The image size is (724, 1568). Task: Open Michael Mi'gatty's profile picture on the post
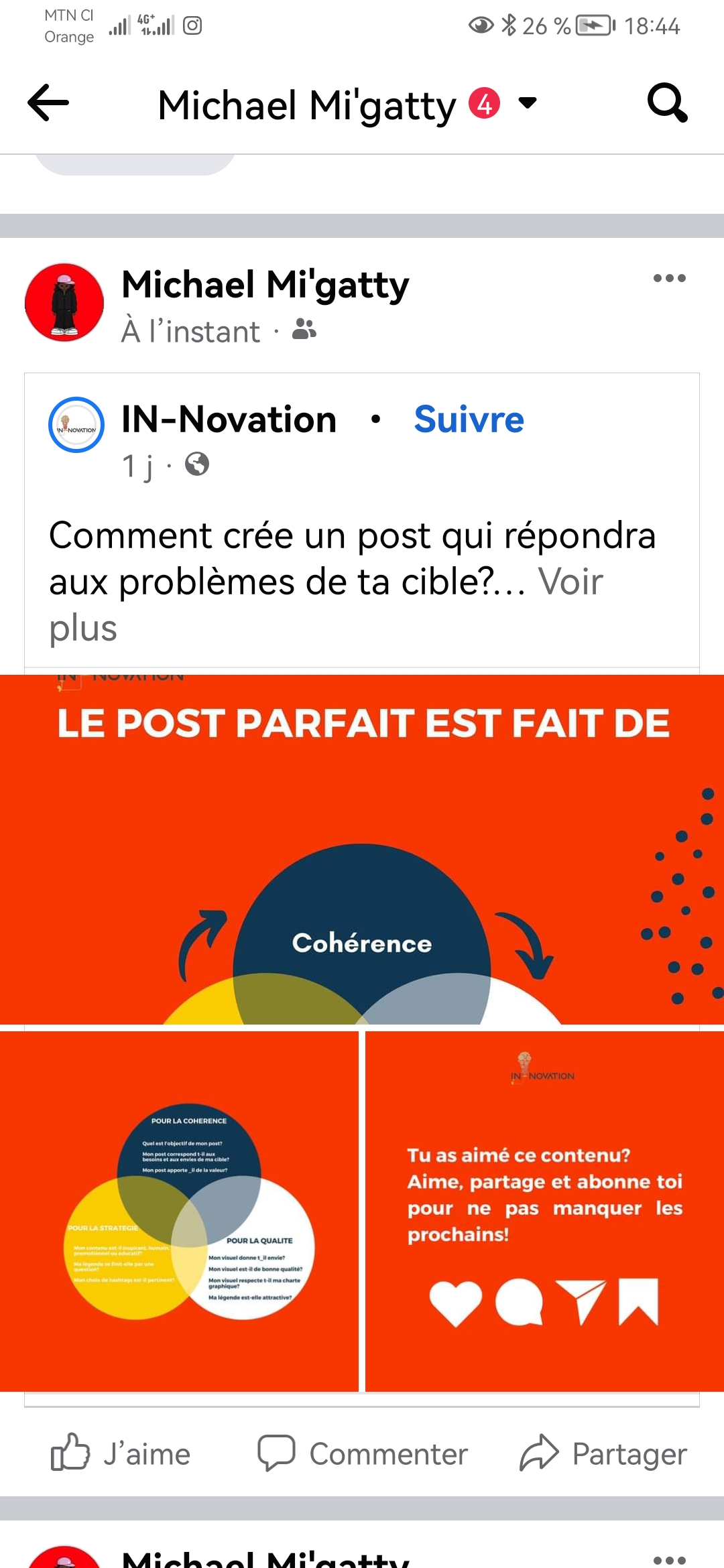click(64, 302)
